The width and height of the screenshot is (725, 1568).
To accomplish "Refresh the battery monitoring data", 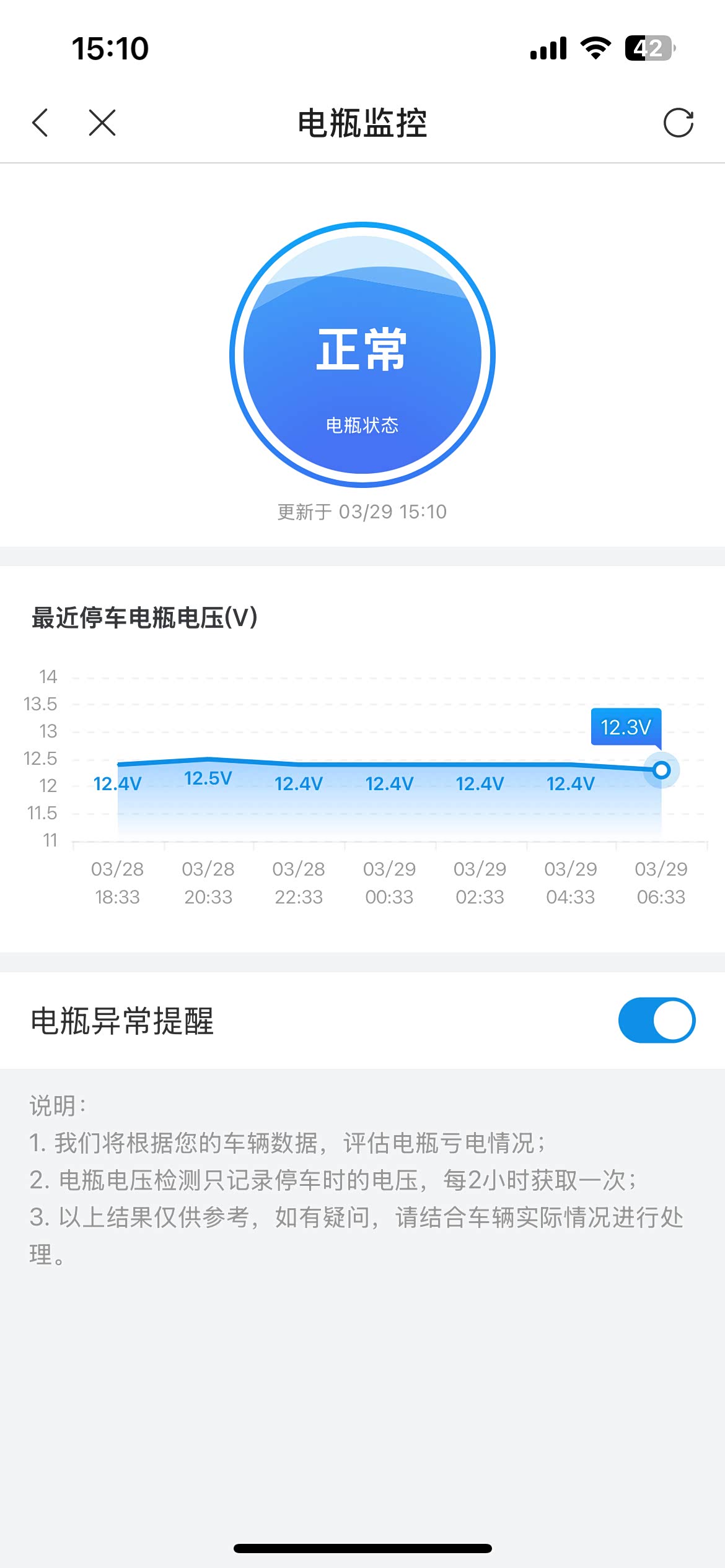I will (x=678, y=123).
